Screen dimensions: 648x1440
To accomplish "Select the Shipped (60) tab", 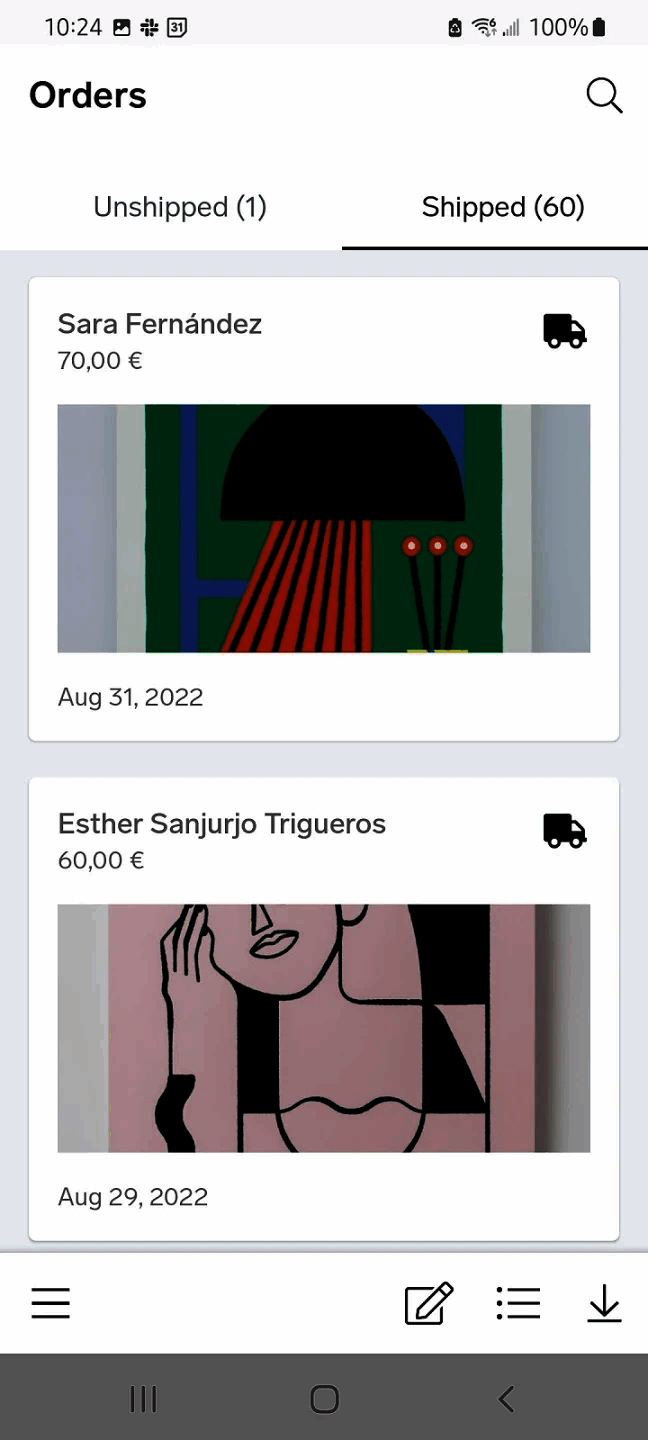I will [x=503, y=207].
